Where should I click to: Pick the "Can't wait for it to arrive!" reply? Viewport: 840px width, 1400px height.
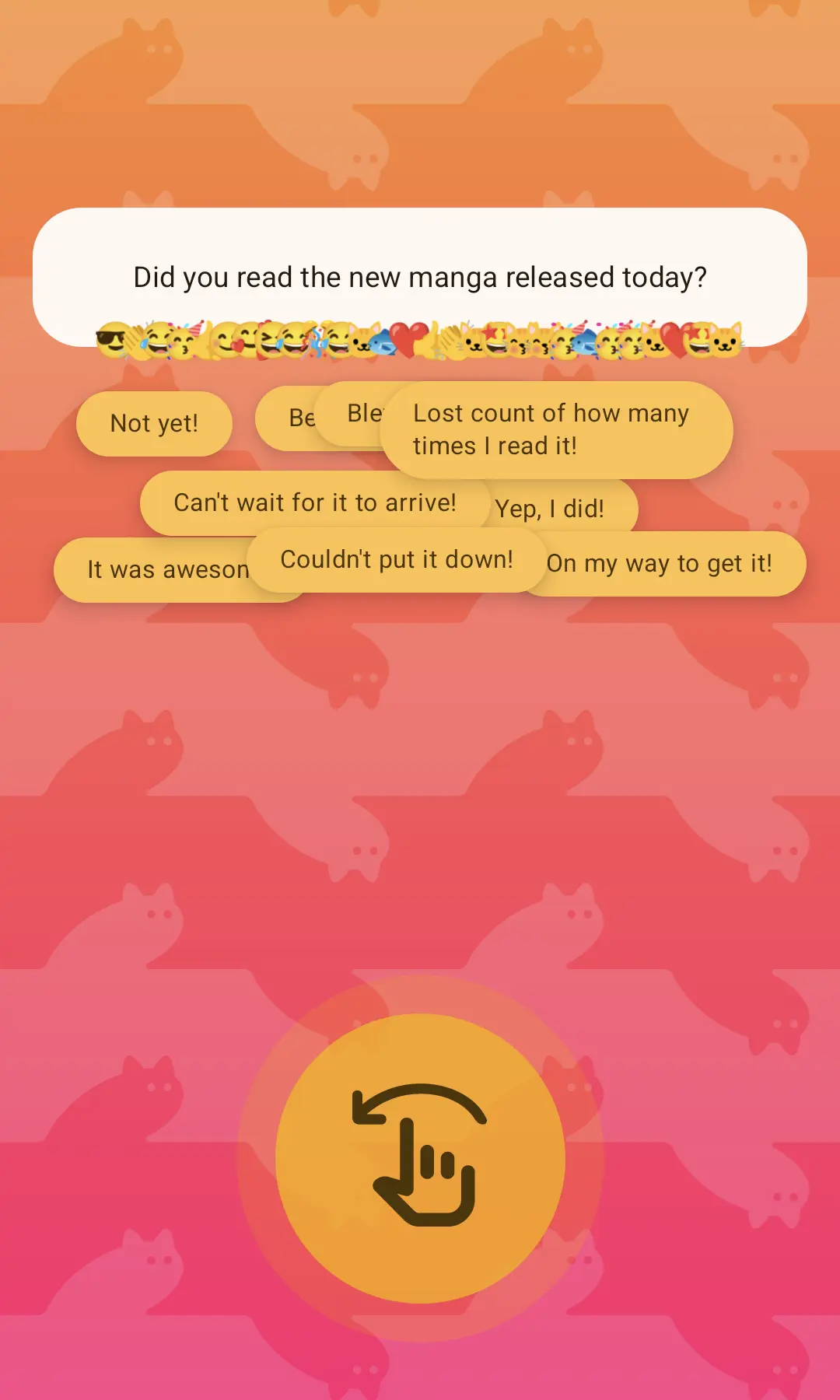point(314,502)
